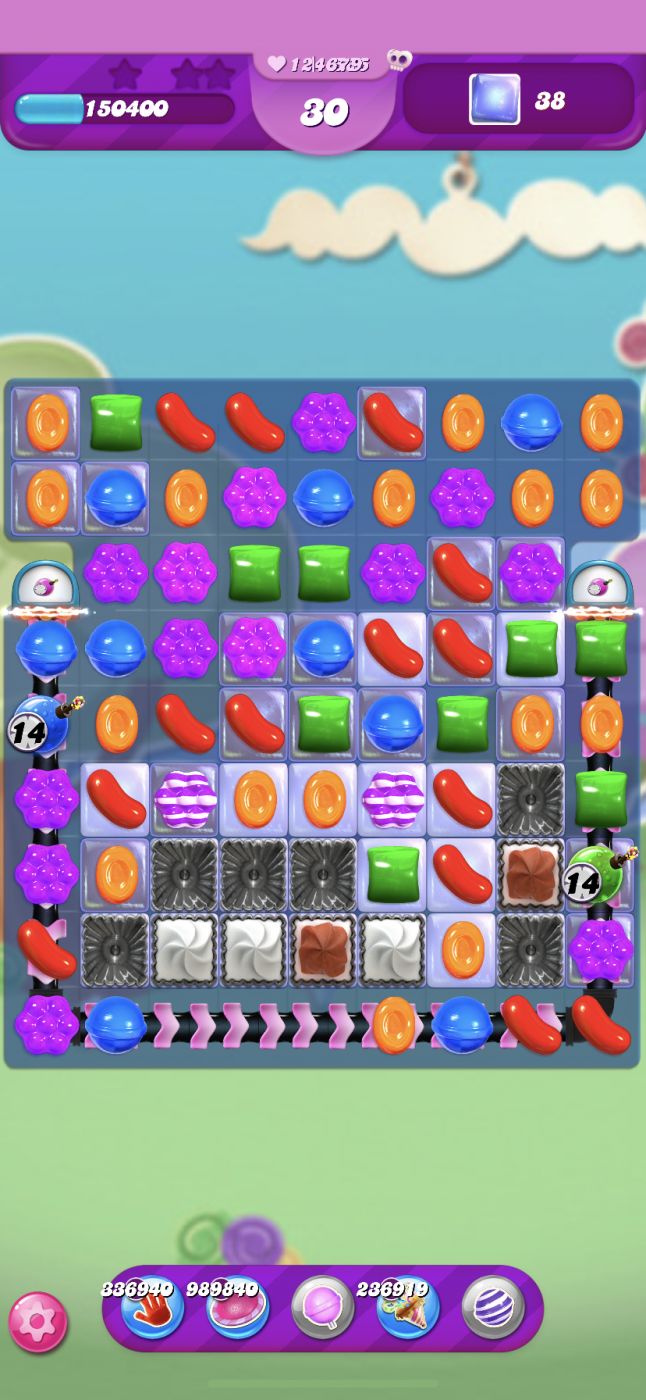Use the party popper booster
The image size is (646, 1400).
408,1310
